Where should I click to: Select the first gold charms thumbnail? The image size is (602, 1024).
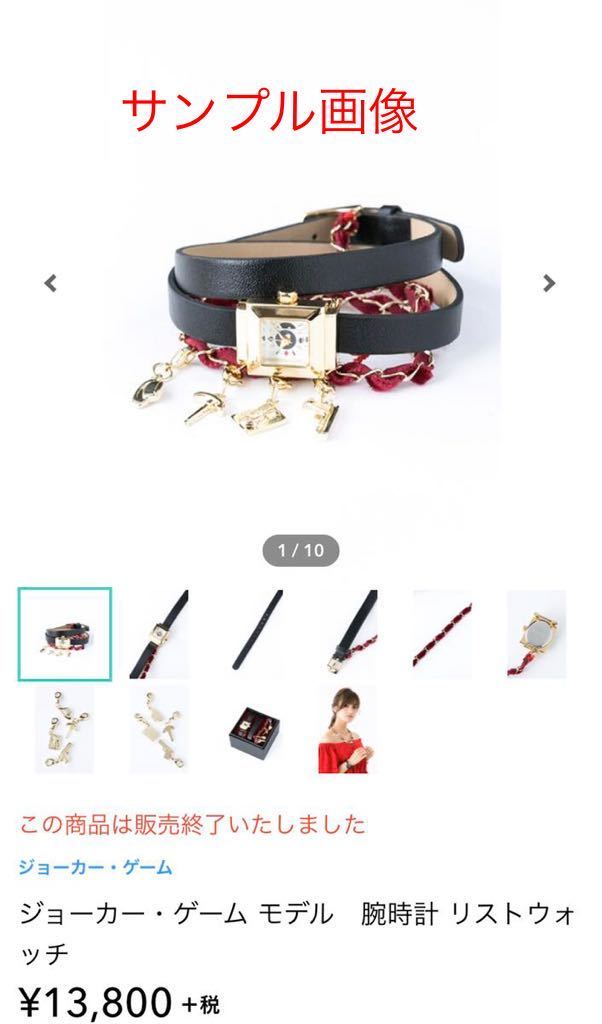(x=65, y=729)
